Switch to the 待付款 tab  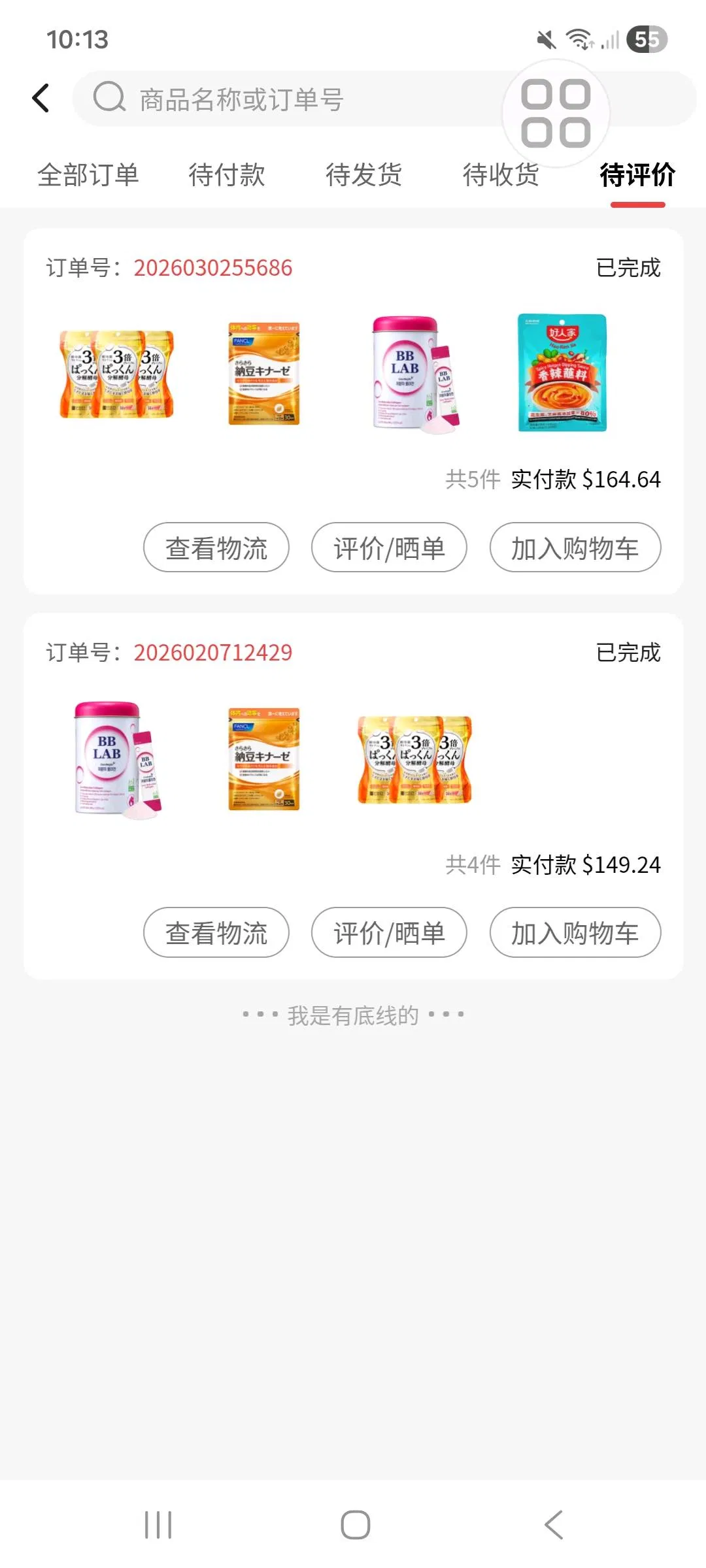click(x=227, y=175)
